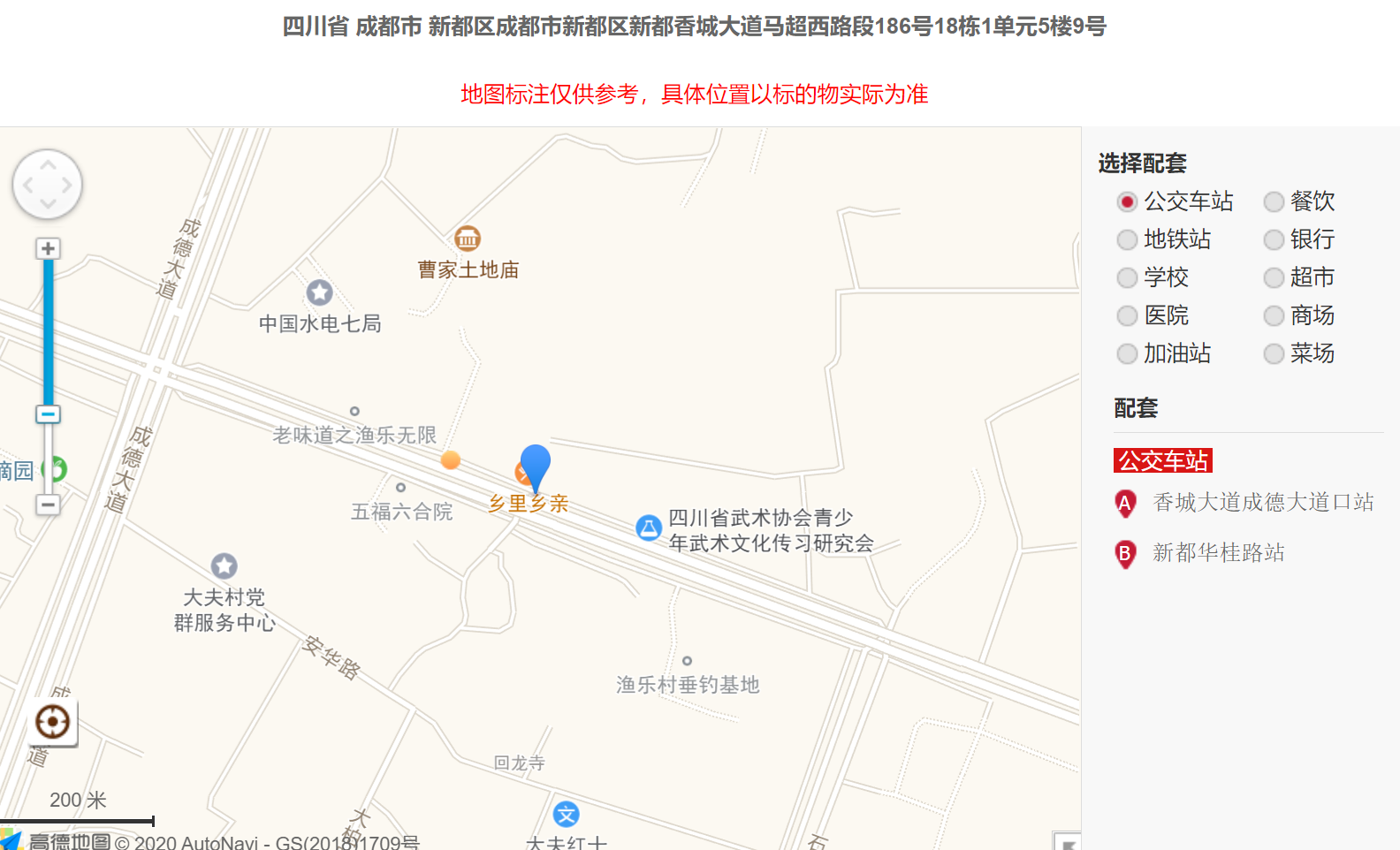1400x850 pixels.
Task: Expand the overview map corner arrow
Action: (x=1068, y=843)
